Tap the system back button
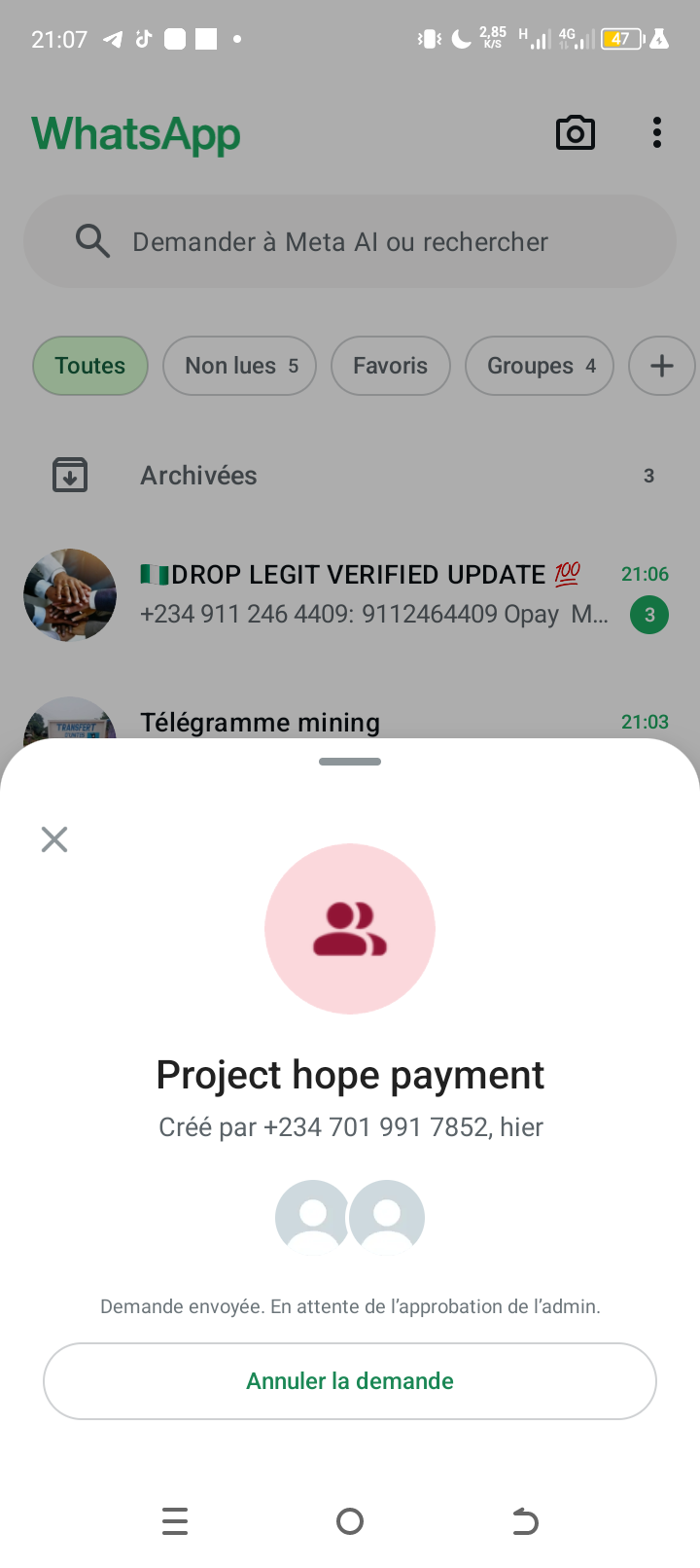 click(x=525, y=1521)
